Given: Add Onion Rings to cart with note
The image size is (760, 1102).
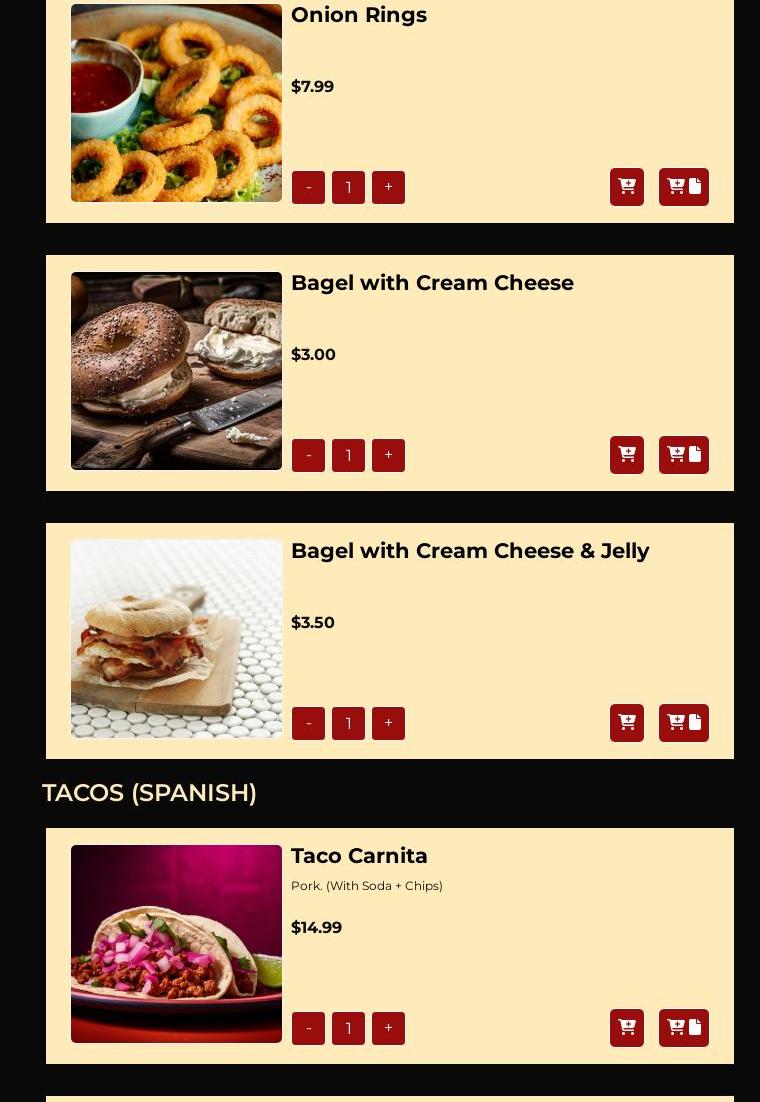Looking at the screenshot, I should coord(684,187).
